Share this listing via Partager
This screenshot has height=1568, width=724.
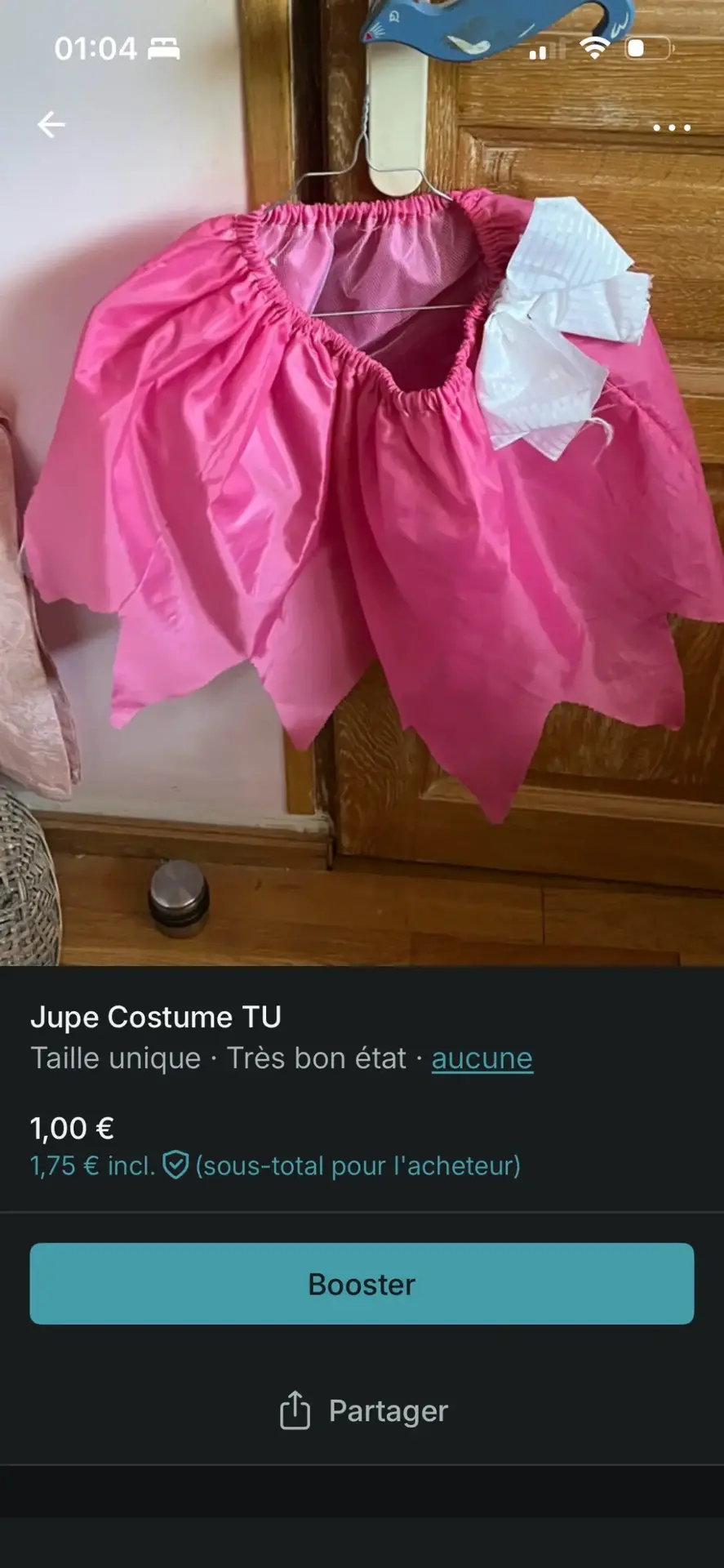[363, 1410]
